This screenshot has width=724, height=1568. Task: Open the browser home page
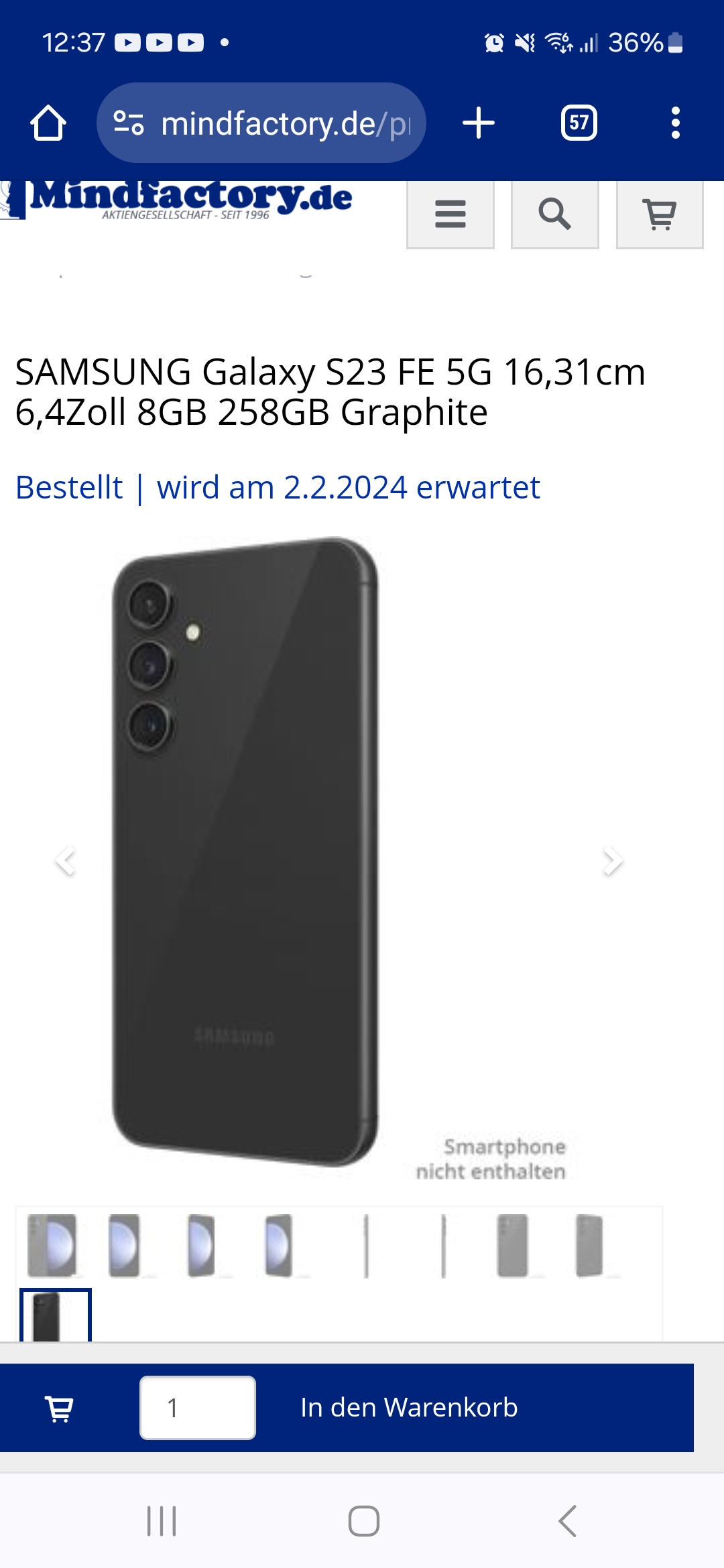(48, 123)
